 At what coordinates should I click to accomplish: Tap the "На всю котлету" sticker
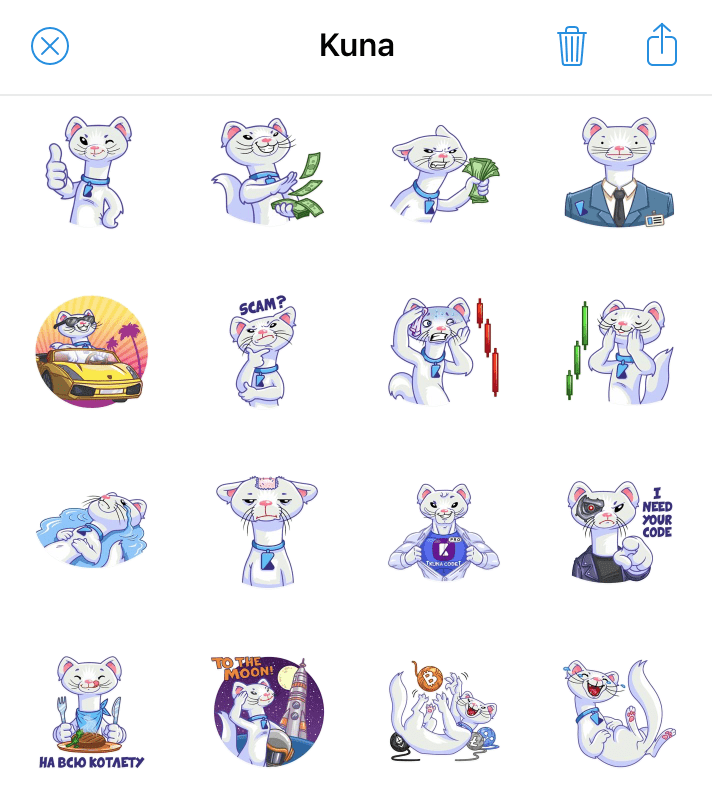click(x=90, y=711)
